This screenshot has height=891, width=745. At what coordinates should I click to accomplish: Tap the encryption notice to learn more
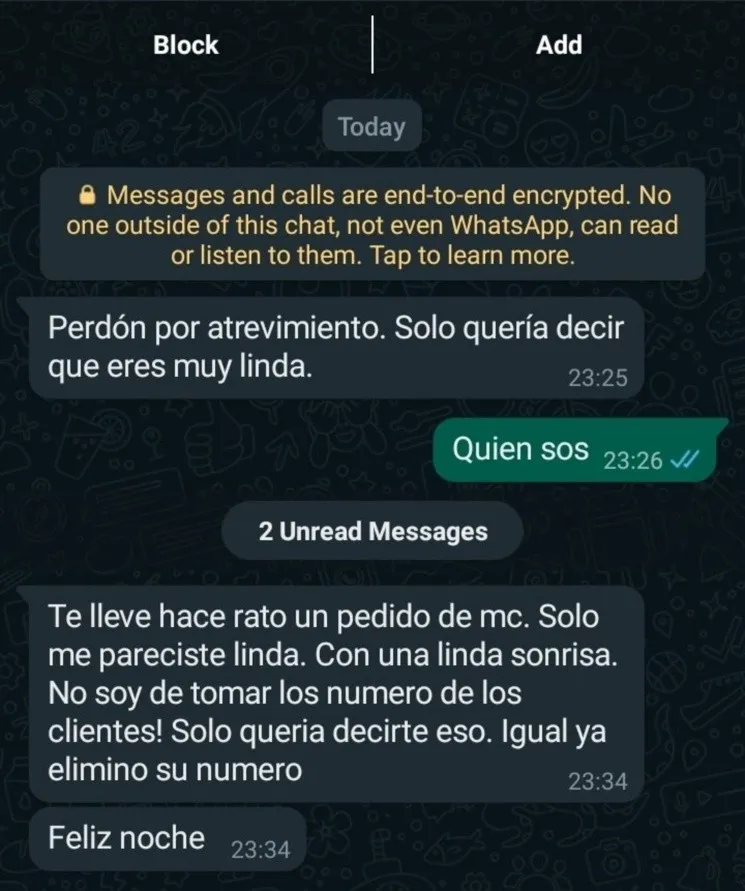[x=372, y=224]
